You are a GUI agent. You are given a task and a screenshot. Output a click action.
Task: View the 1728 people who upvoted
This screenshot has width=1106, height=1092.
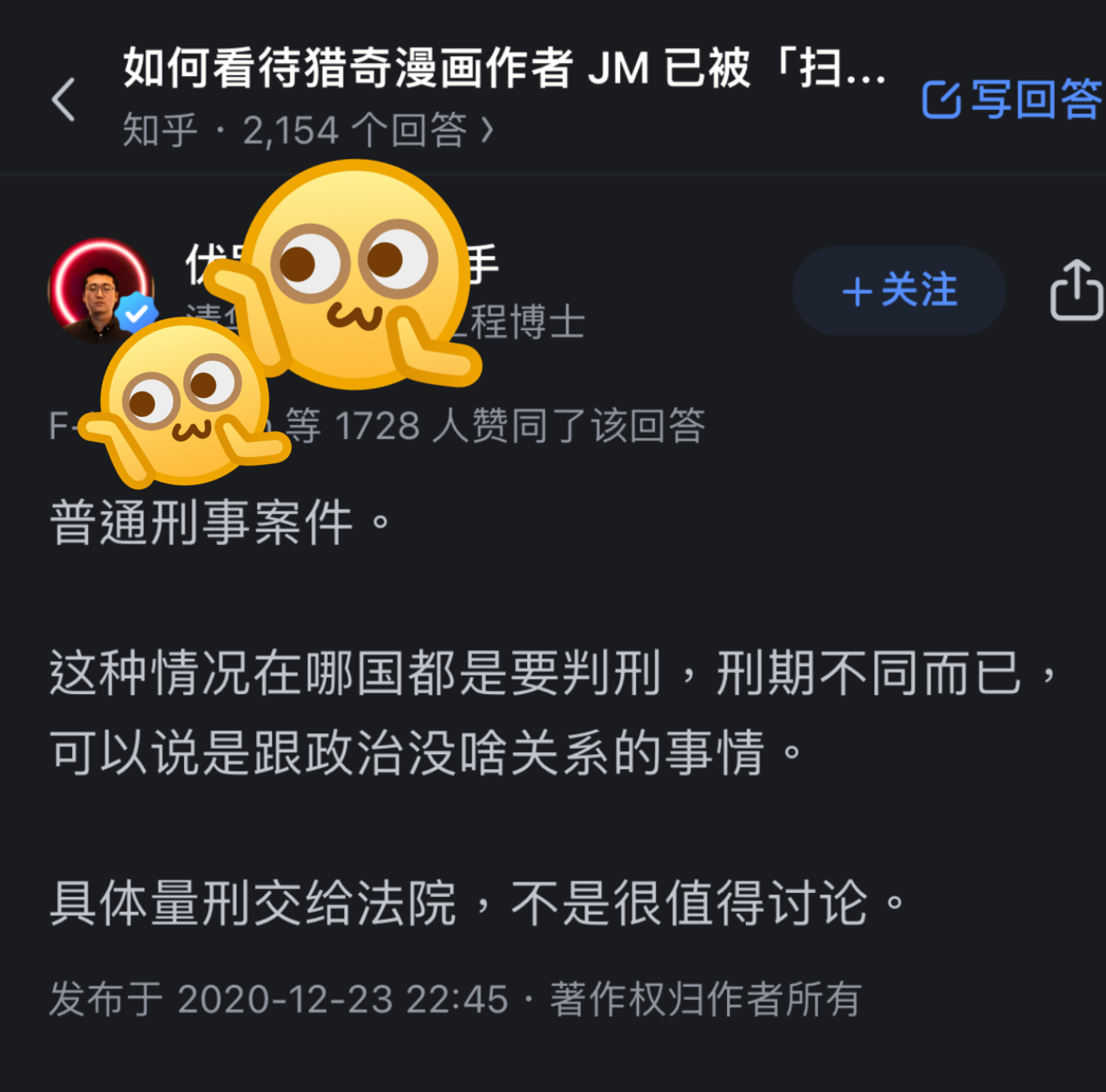click(494, 426)
